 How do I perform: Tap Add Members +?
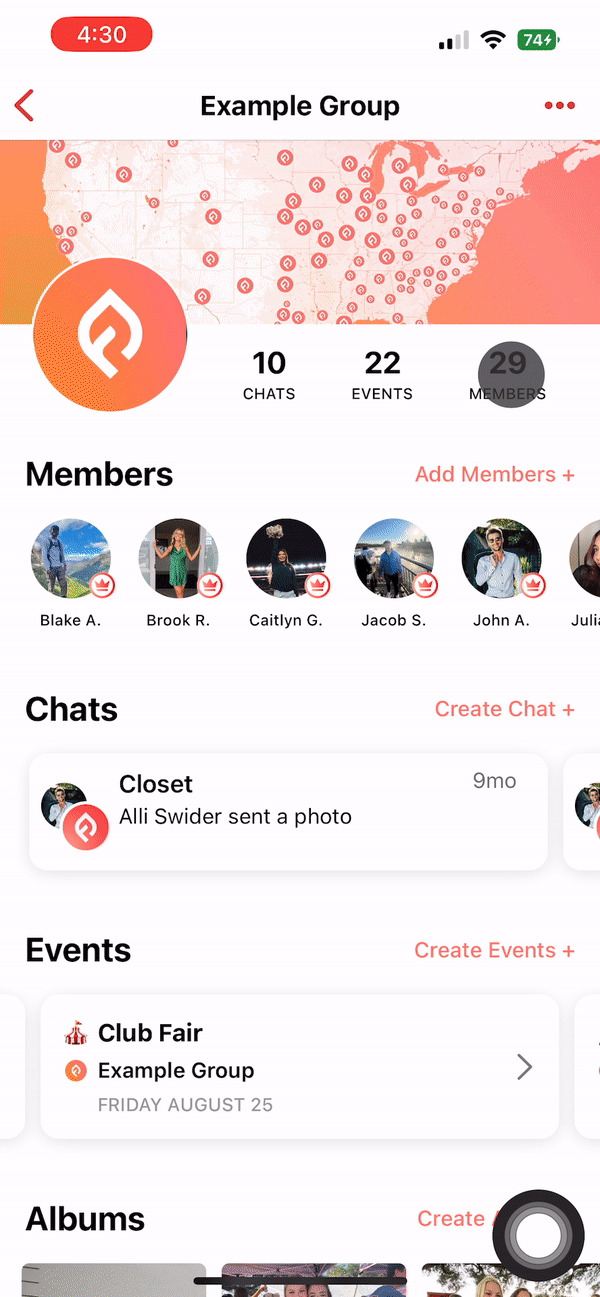tap(494, 474)
